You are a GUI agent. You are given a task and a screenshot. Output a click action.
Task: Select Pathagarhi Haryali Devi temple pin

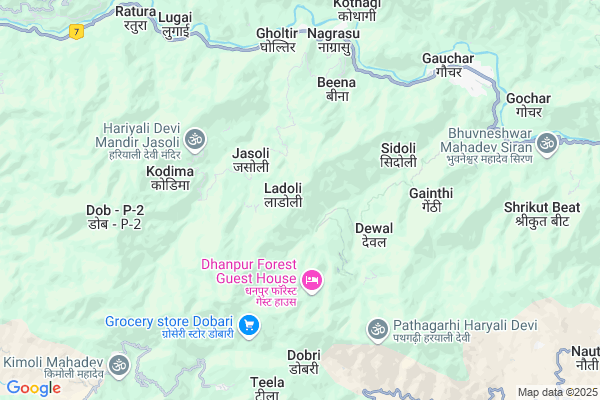click(377, 328)
